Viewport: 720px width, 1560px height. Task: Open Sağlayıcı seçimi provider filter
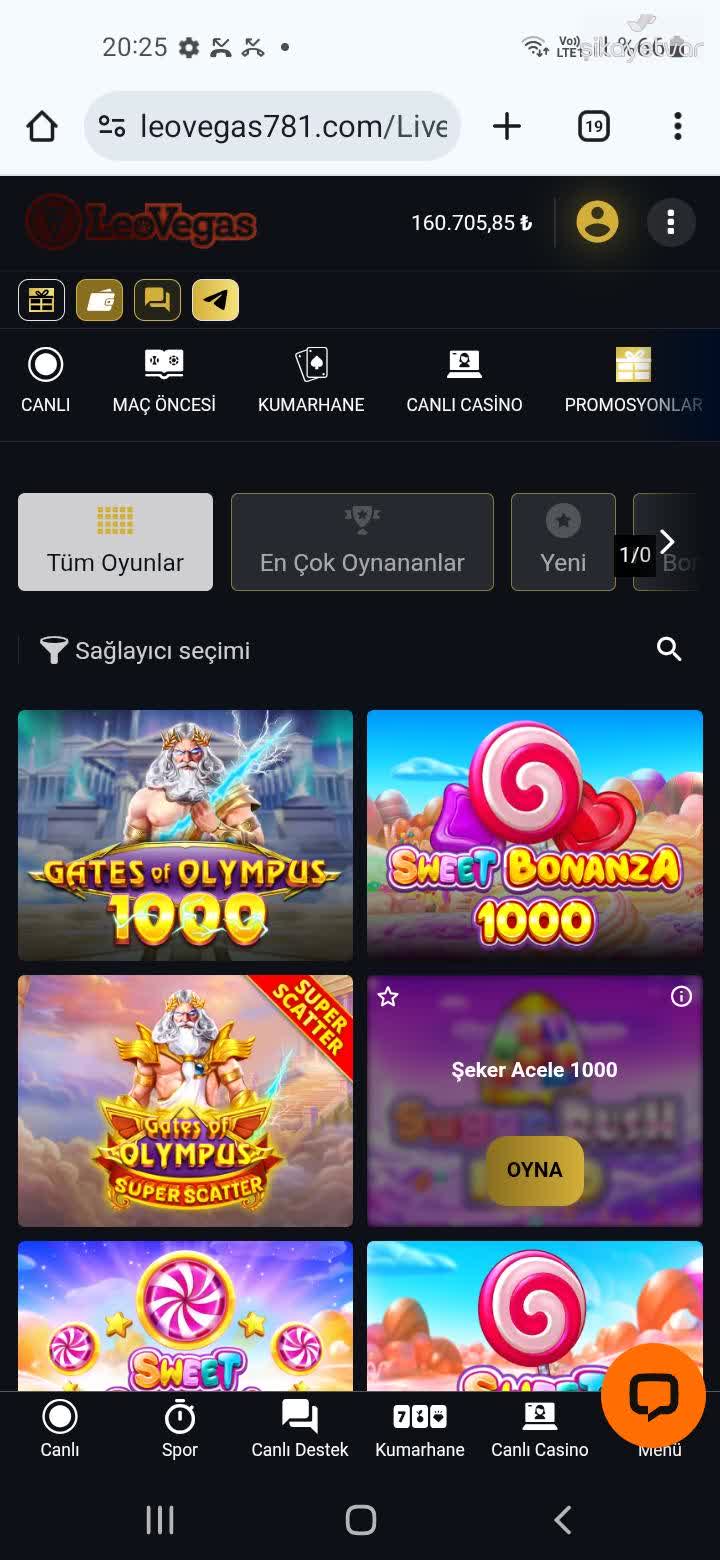point(145,651)
